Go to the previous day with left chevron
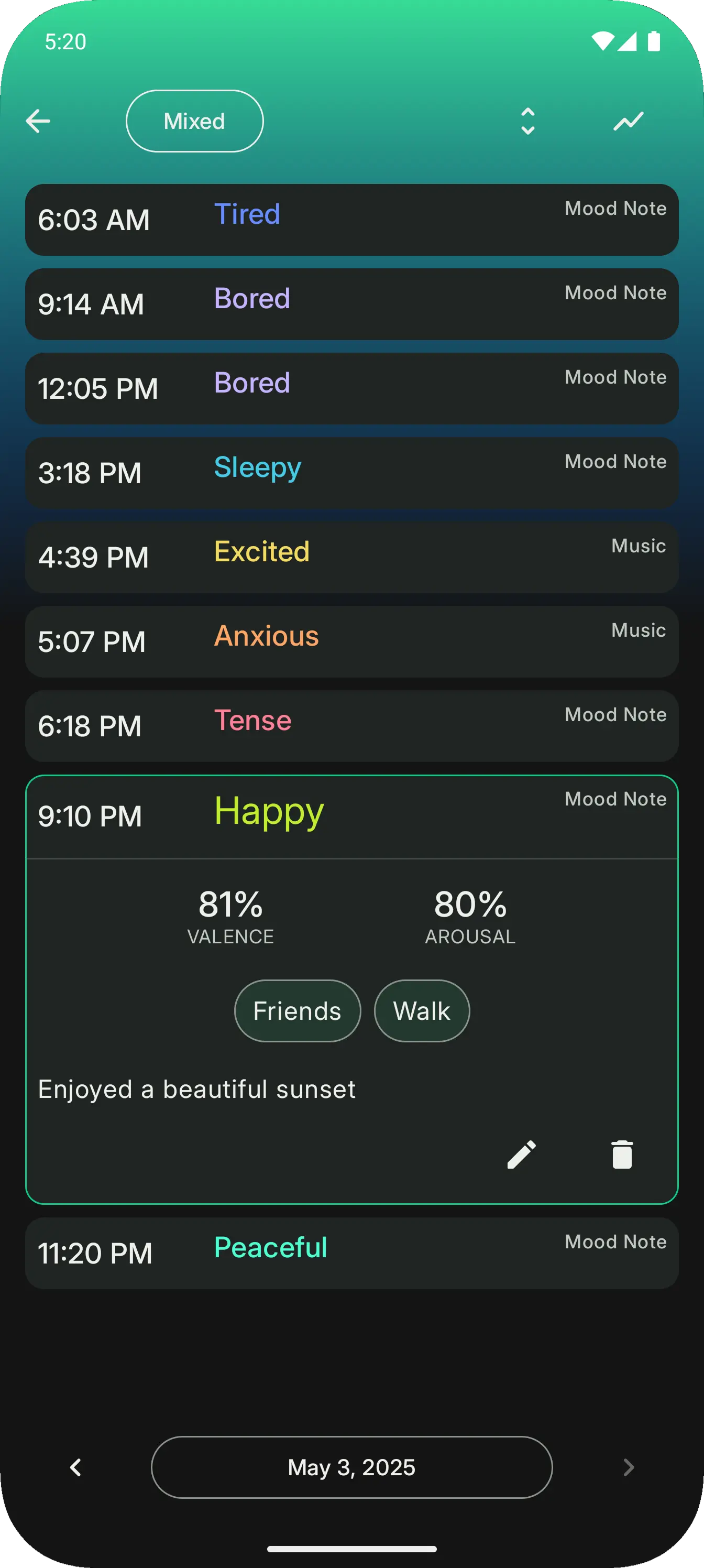Image resolution: width=704 pixels, height=1568 pixels. [75, 1467]
